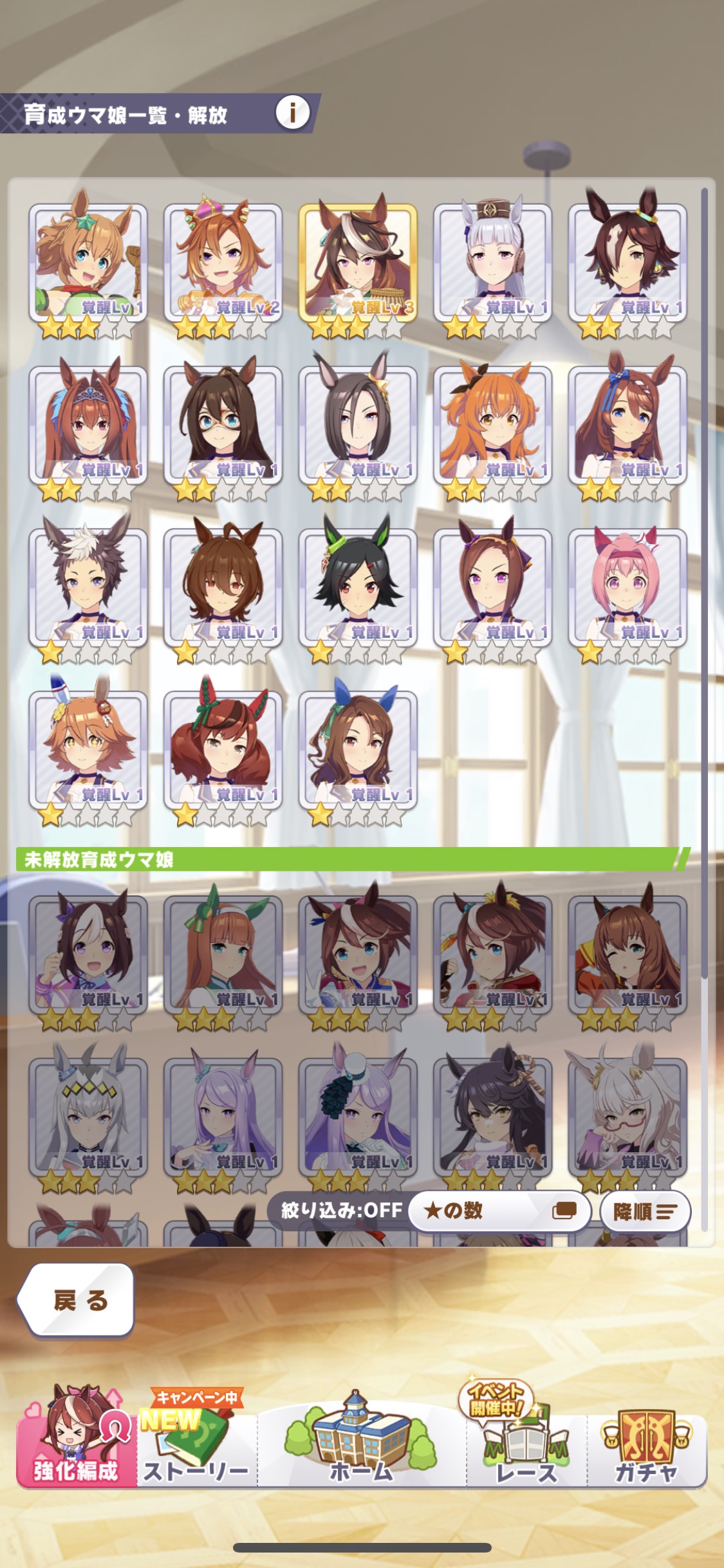Select the black-haired character with green ears
The image size is (724, 1568).
(x=358, y=587)
